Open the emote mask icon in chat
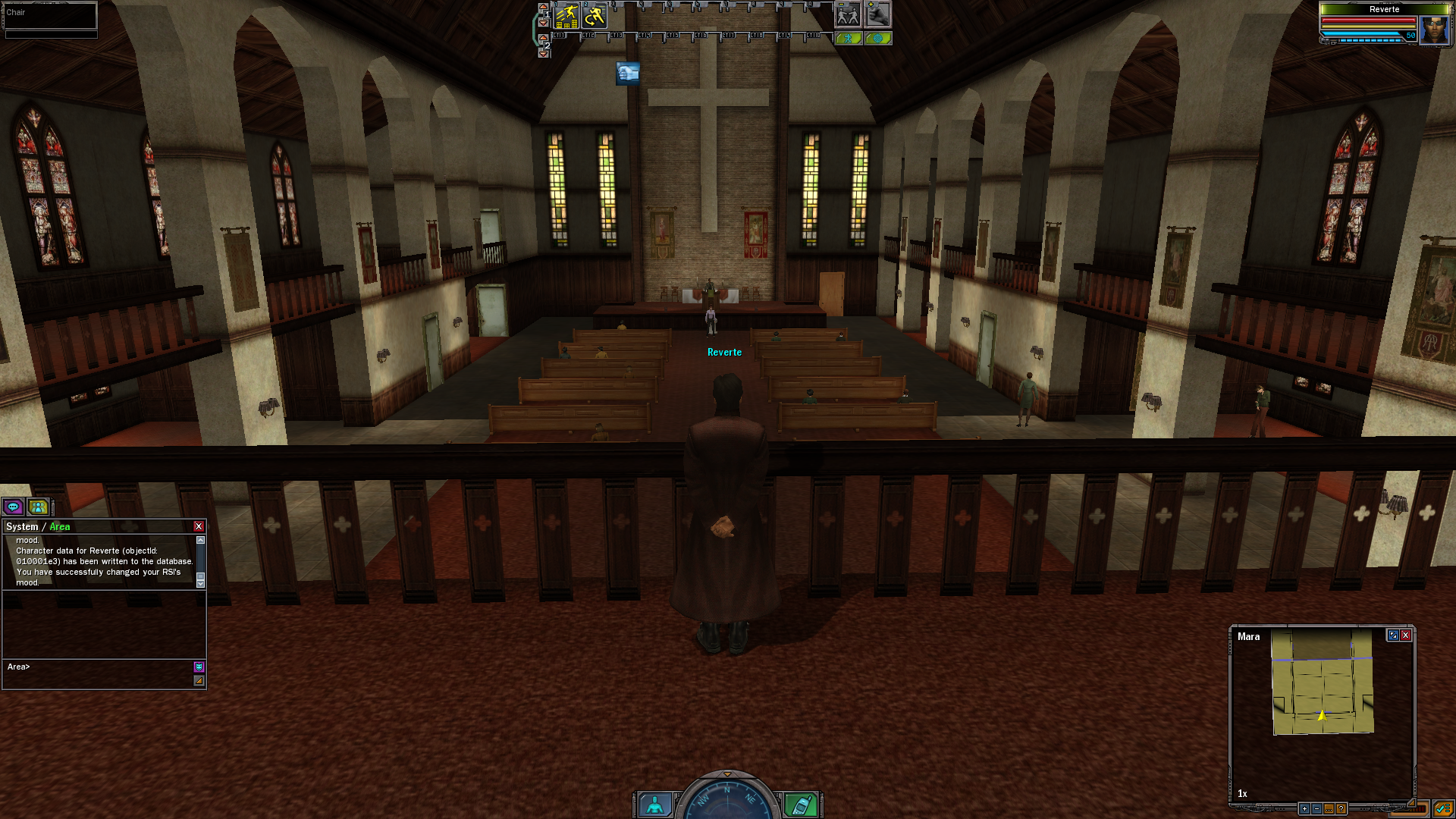The height and width of the screenshot is (819, 1456). point(199,667)
